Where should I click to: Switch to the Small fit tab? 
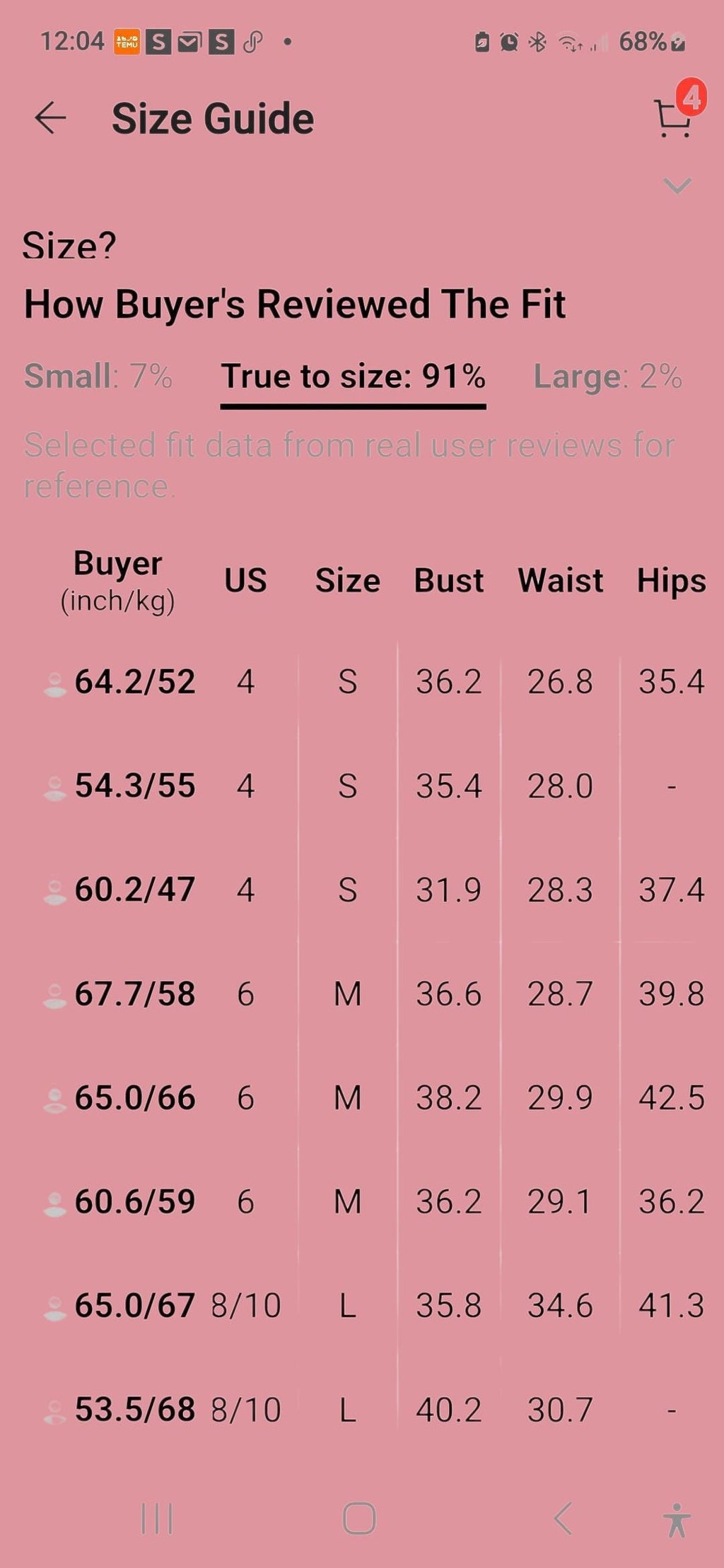point(98,376)
